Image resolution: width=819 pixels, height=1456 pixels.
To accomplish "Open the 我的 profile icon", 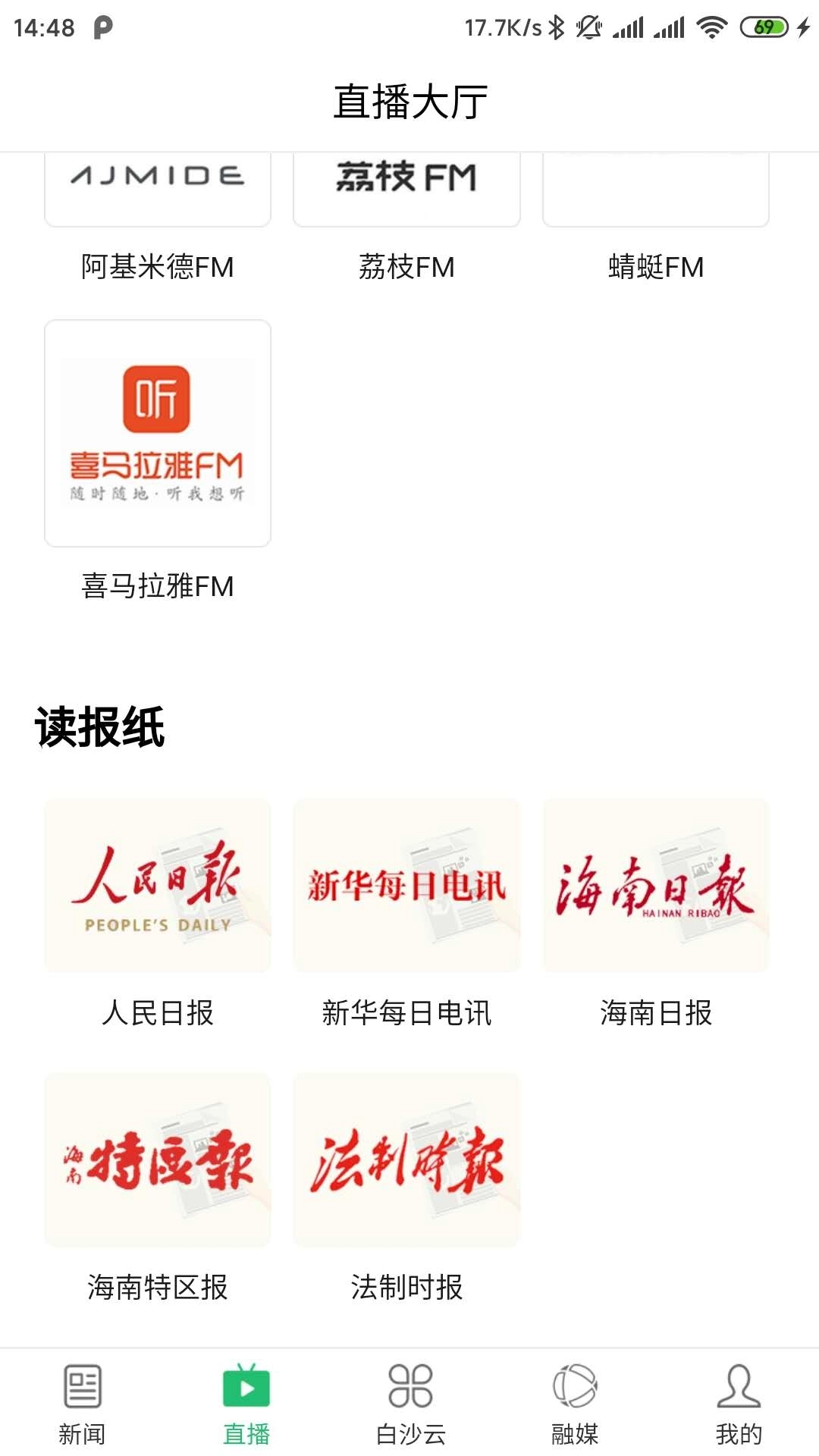I will click(736, 1399).
